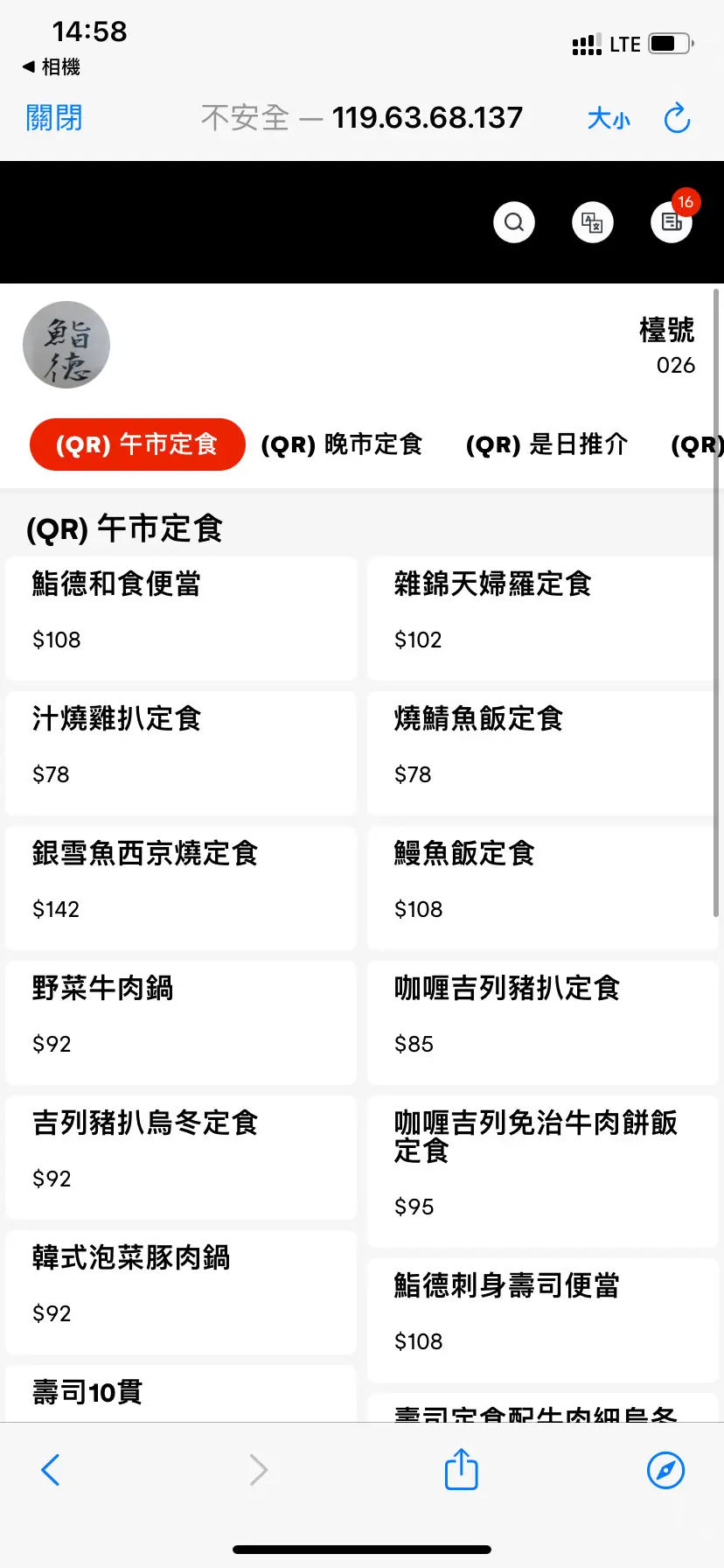This screenshot has height=1568, width=724.
Task: Reload the page
Action: pos(677,118)
